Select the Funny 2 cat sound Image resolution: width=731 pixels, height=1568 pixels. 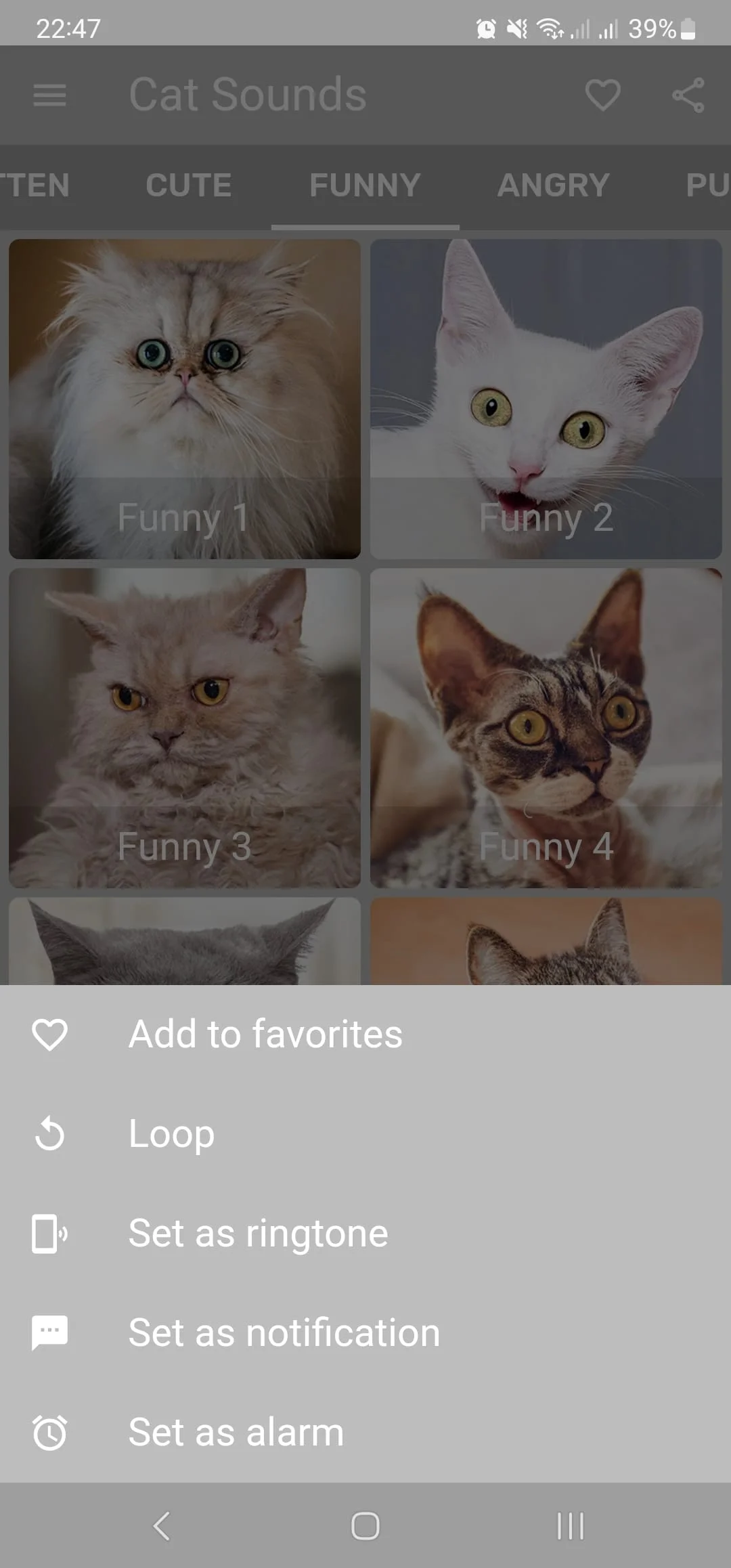tap(546, 399)
